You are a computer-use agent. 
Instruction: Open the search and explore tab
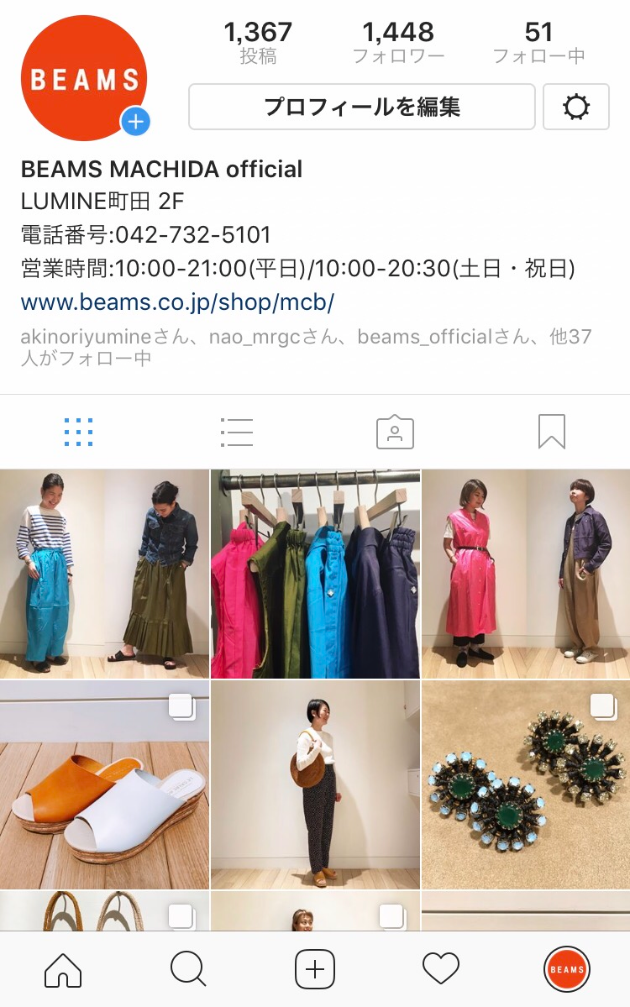coord(188,969)
